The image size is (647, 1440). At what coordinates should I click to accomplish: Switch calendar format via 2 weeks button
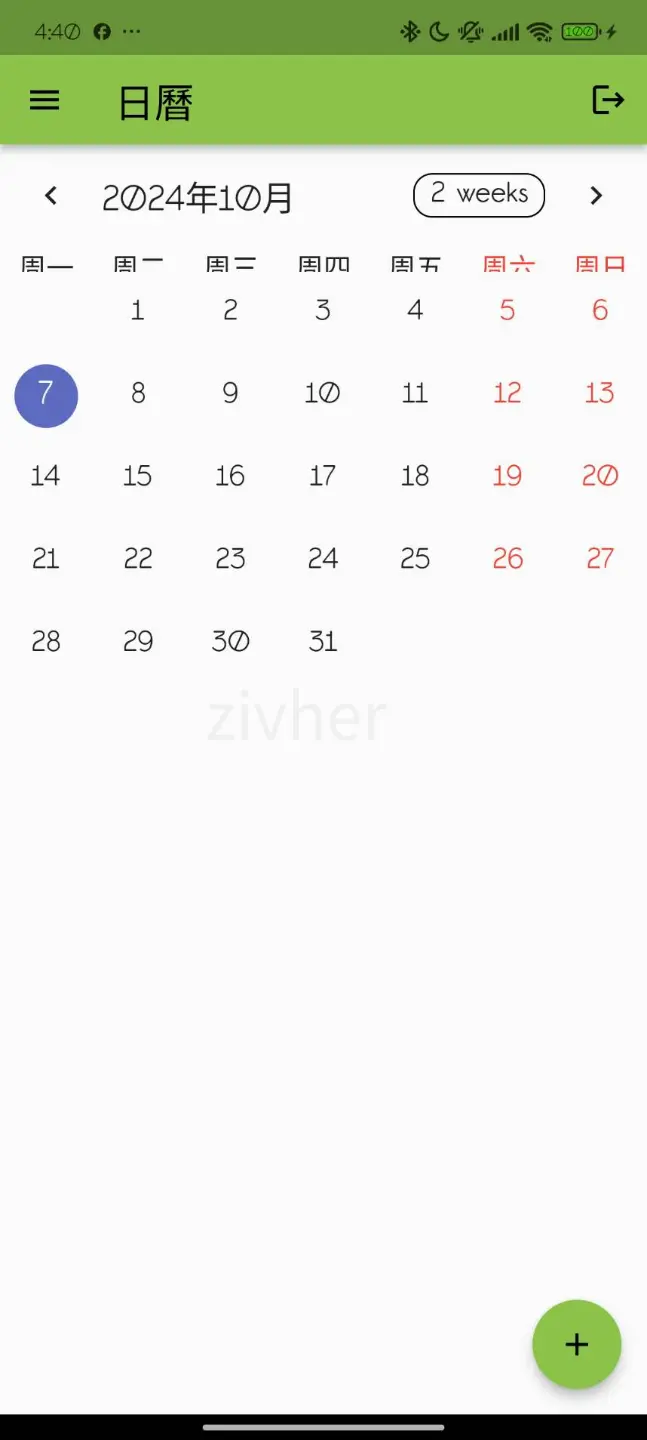click(478, 195)
